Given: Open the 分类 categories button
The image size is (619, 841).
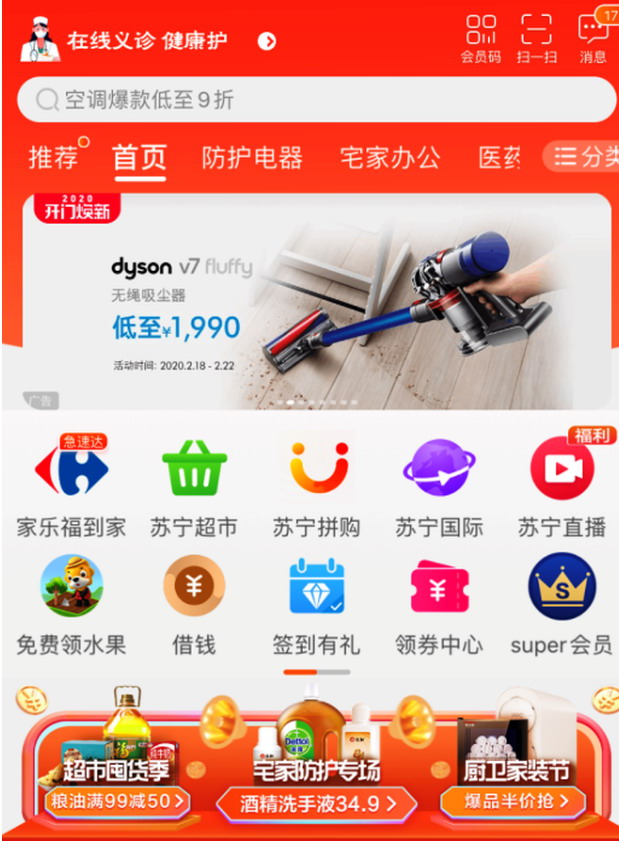Looking at the screenshot, I should pyautogui.click(x=586, y=156).
